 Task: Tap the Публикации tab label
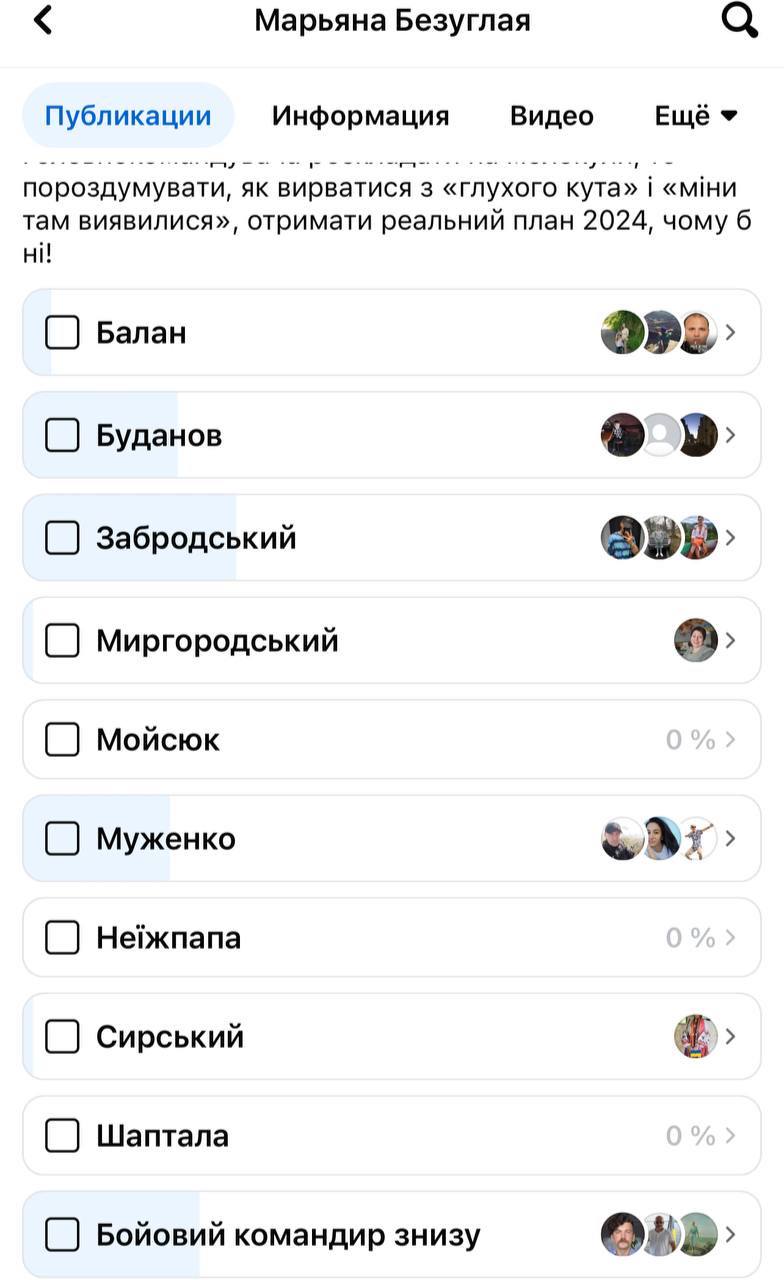point(126,115)
